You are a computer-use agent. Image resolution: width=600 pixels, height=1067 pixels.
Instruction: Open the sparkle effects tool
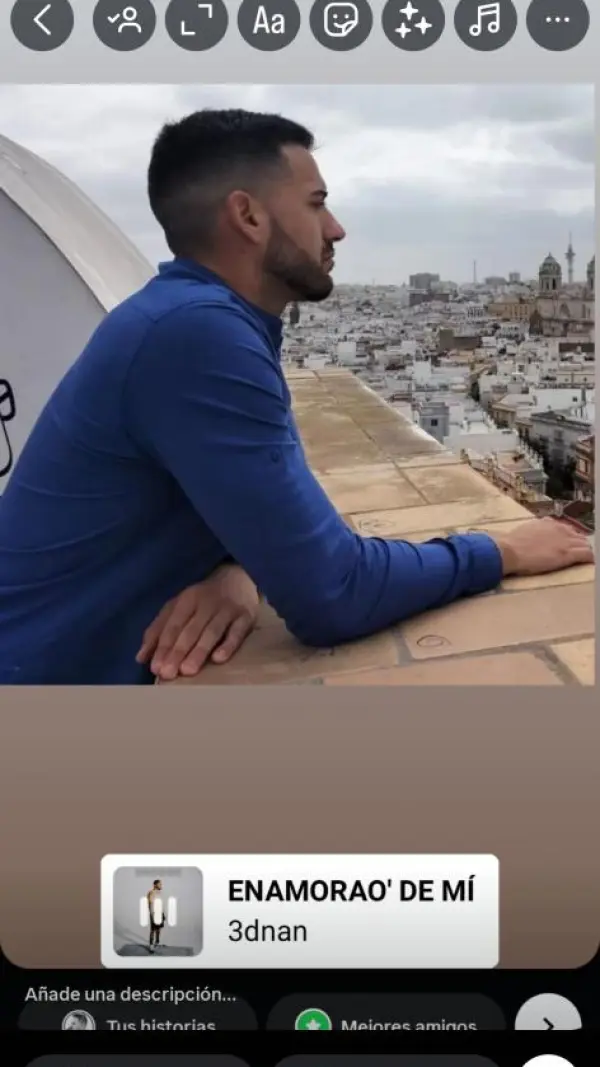click(413, 20)
